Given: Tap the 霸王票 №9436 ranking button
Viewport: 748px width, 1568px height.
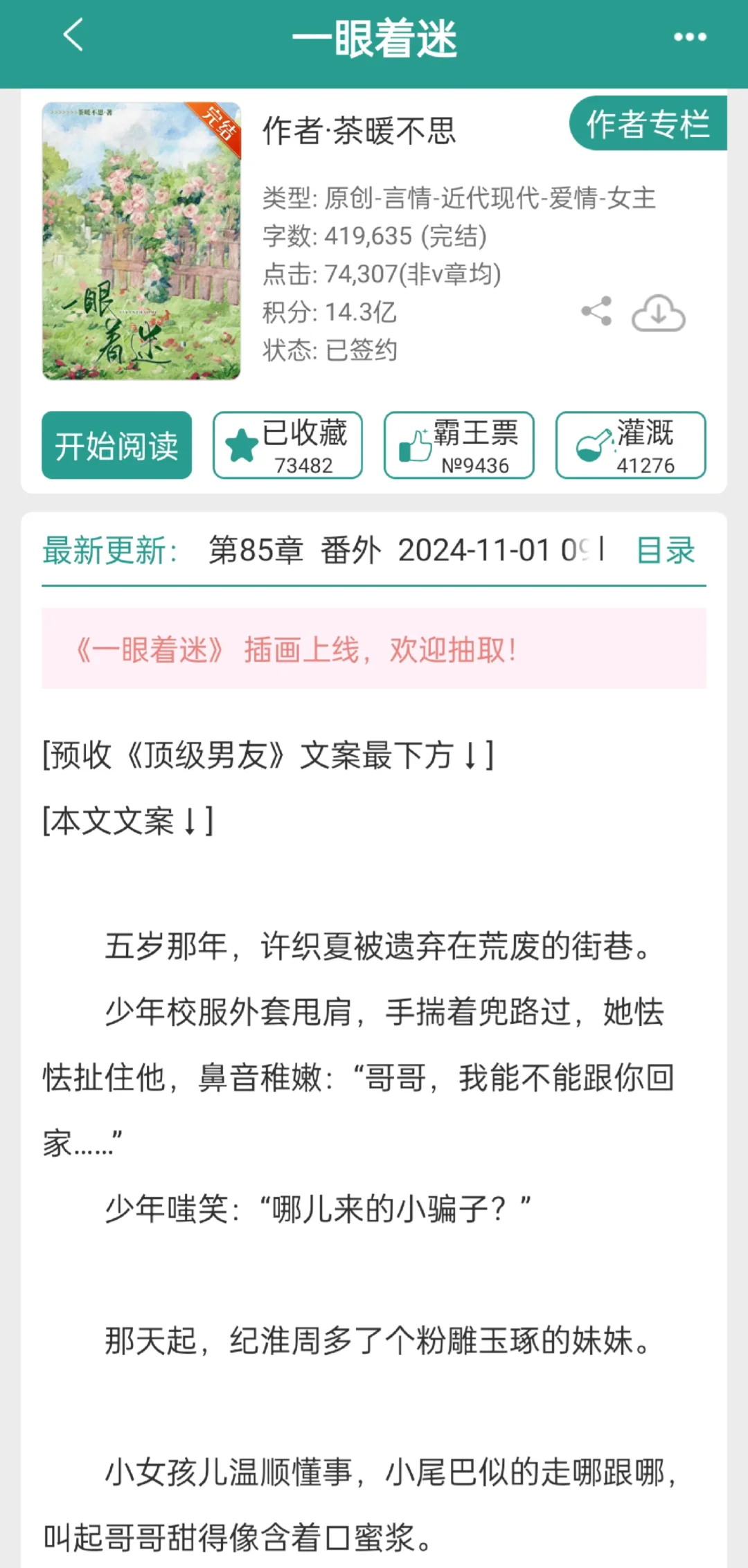Looking at the screenshot, I should [x=458, y=444].
